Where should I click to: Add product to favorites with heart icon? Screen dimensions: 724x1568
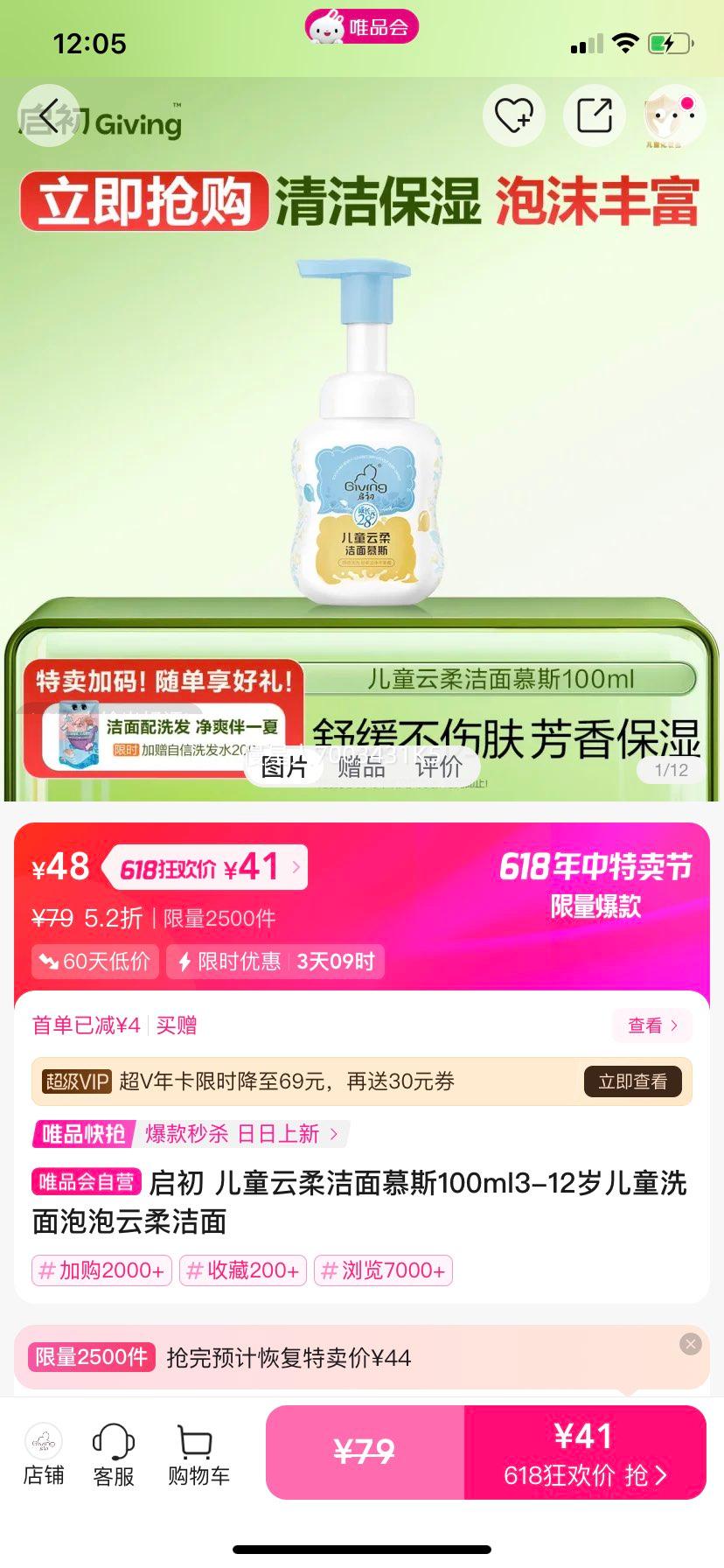coord(514,115)
